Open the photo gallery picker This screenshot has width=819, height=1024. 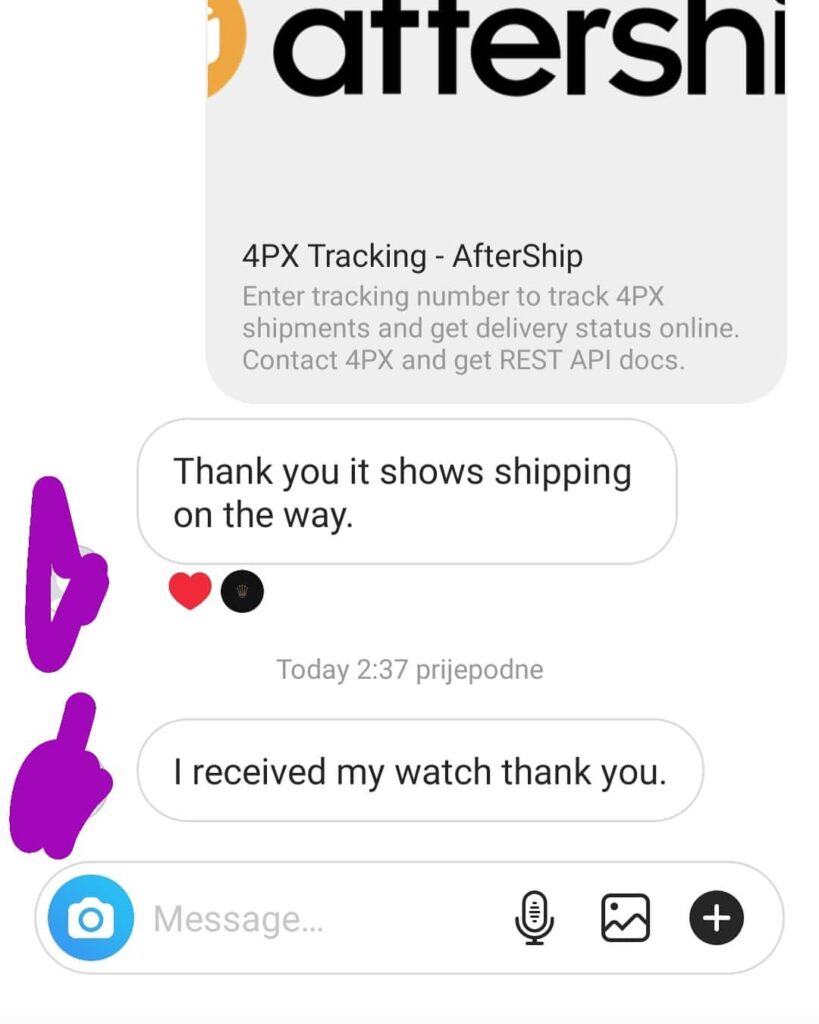(x=625, y=918)
